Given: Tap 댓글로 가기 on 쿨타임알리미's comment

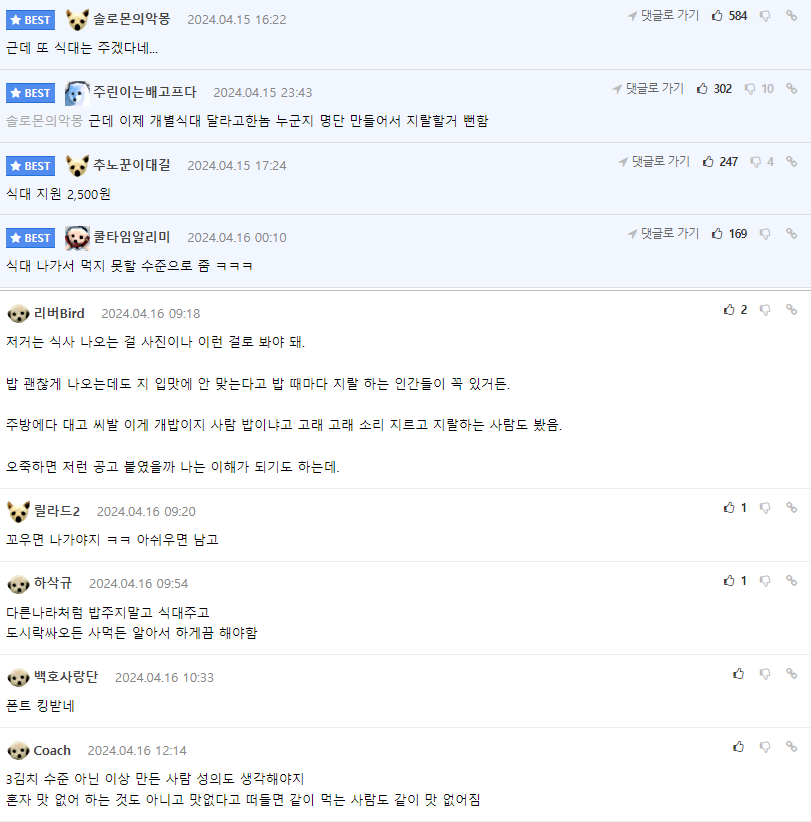Looking at the screenshot, I should (663, 234).
